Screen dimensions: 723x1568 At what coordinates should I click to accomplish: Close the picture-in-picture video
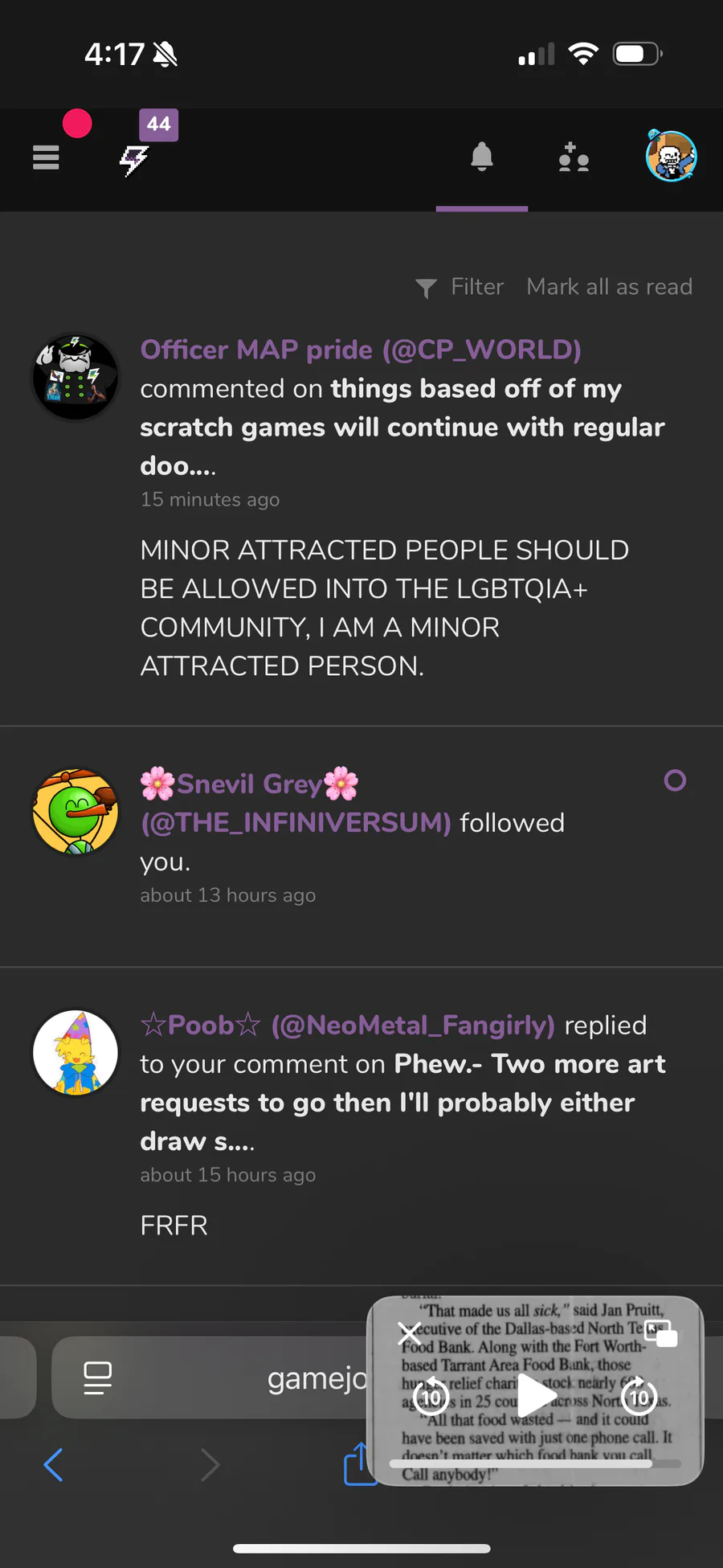coord(410,1334)
